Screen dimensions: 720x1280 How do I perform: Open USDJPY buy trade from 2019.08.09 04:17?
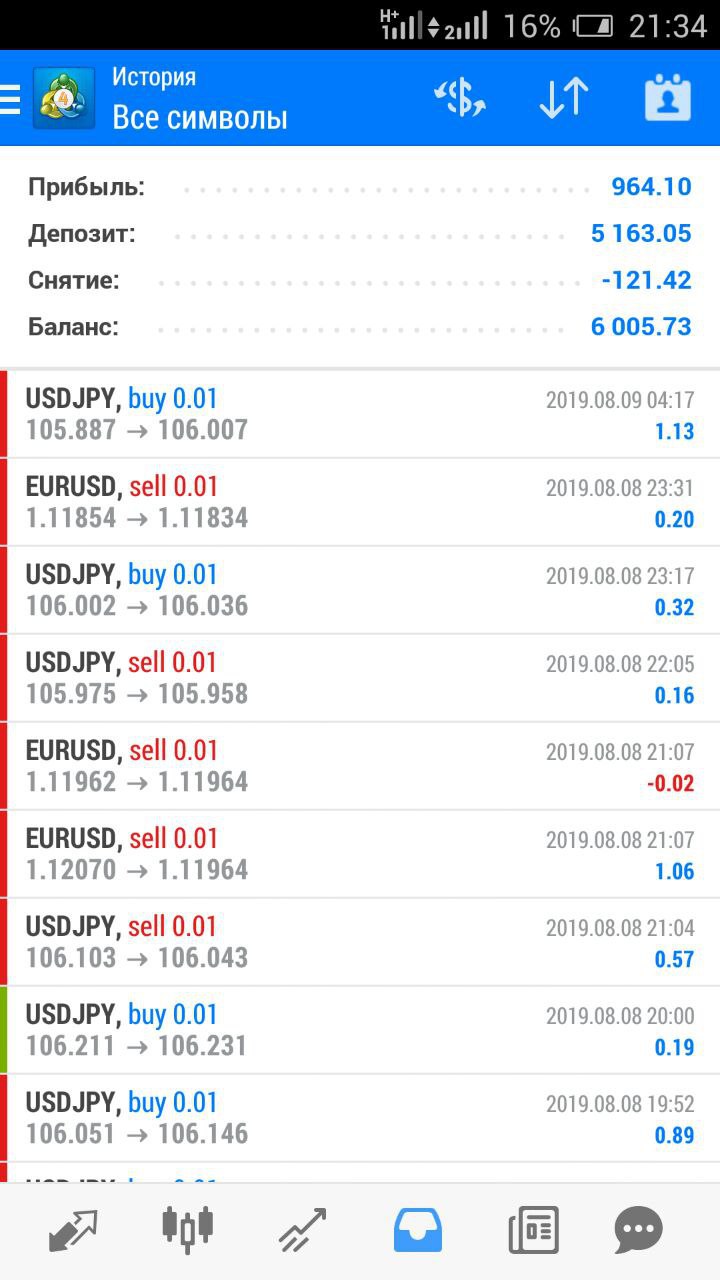click(x=360, y=414)
